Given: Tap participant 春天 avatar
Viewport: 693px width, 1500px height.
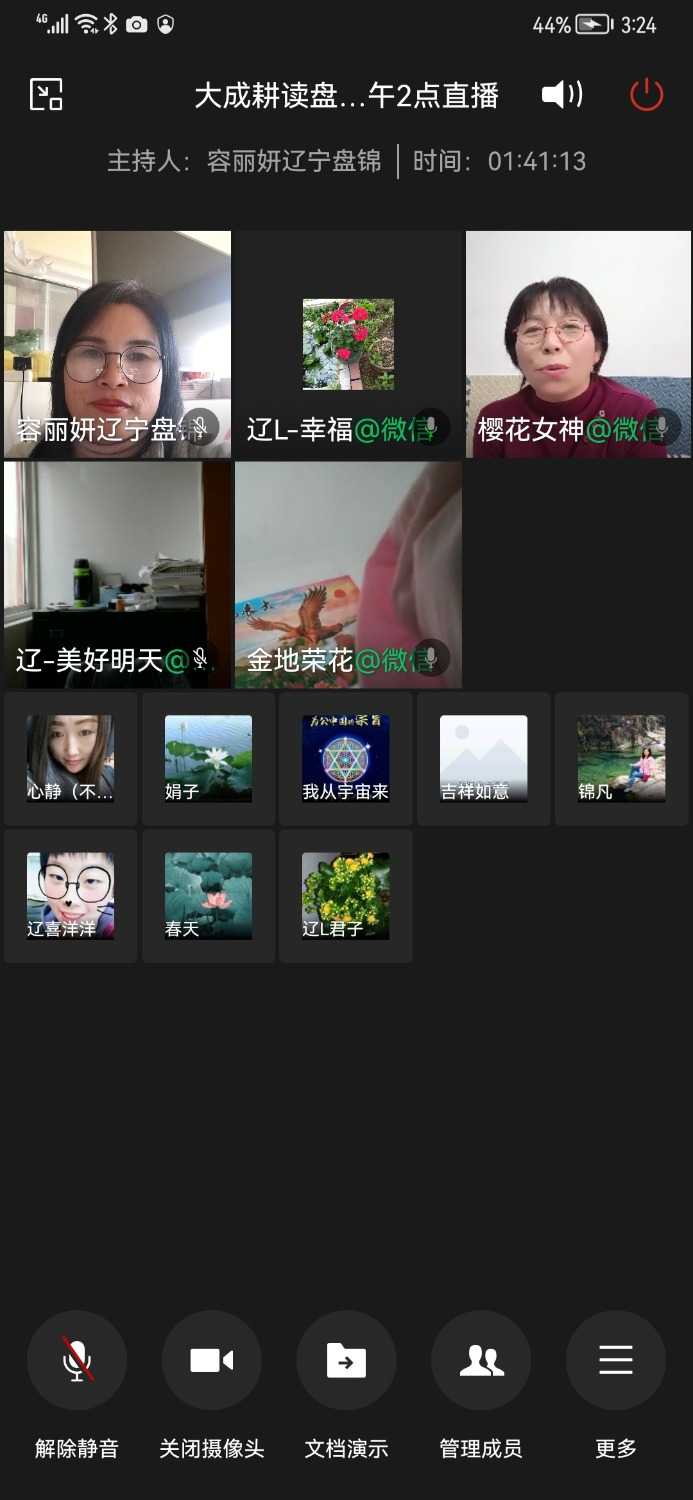Looking at the screenshot, I should point(208,895).
